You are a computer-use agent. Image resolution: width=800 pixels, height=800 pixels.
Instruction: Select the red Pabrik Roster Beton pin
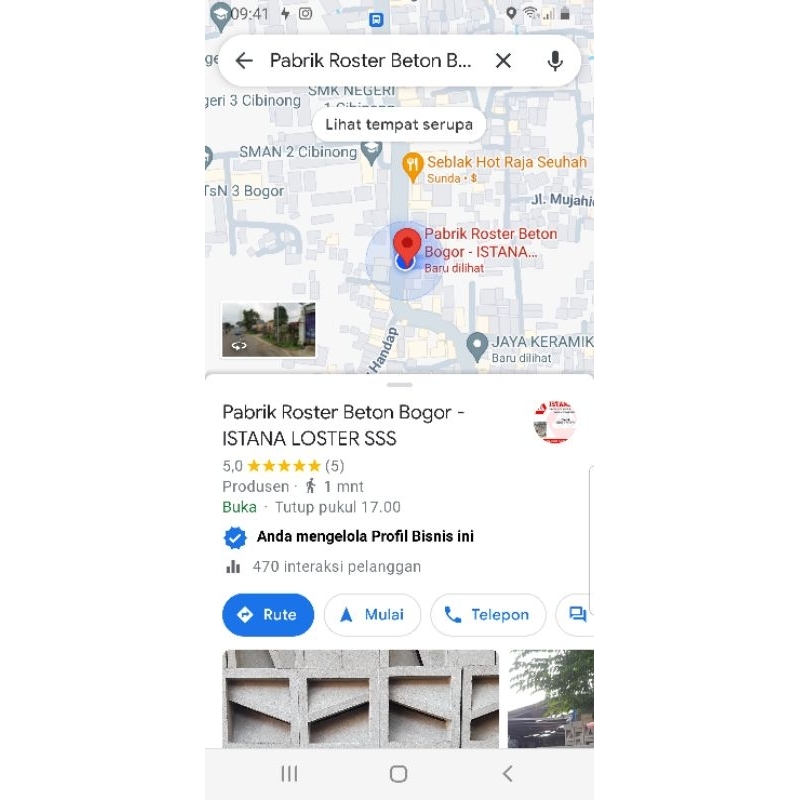(406, 244)
